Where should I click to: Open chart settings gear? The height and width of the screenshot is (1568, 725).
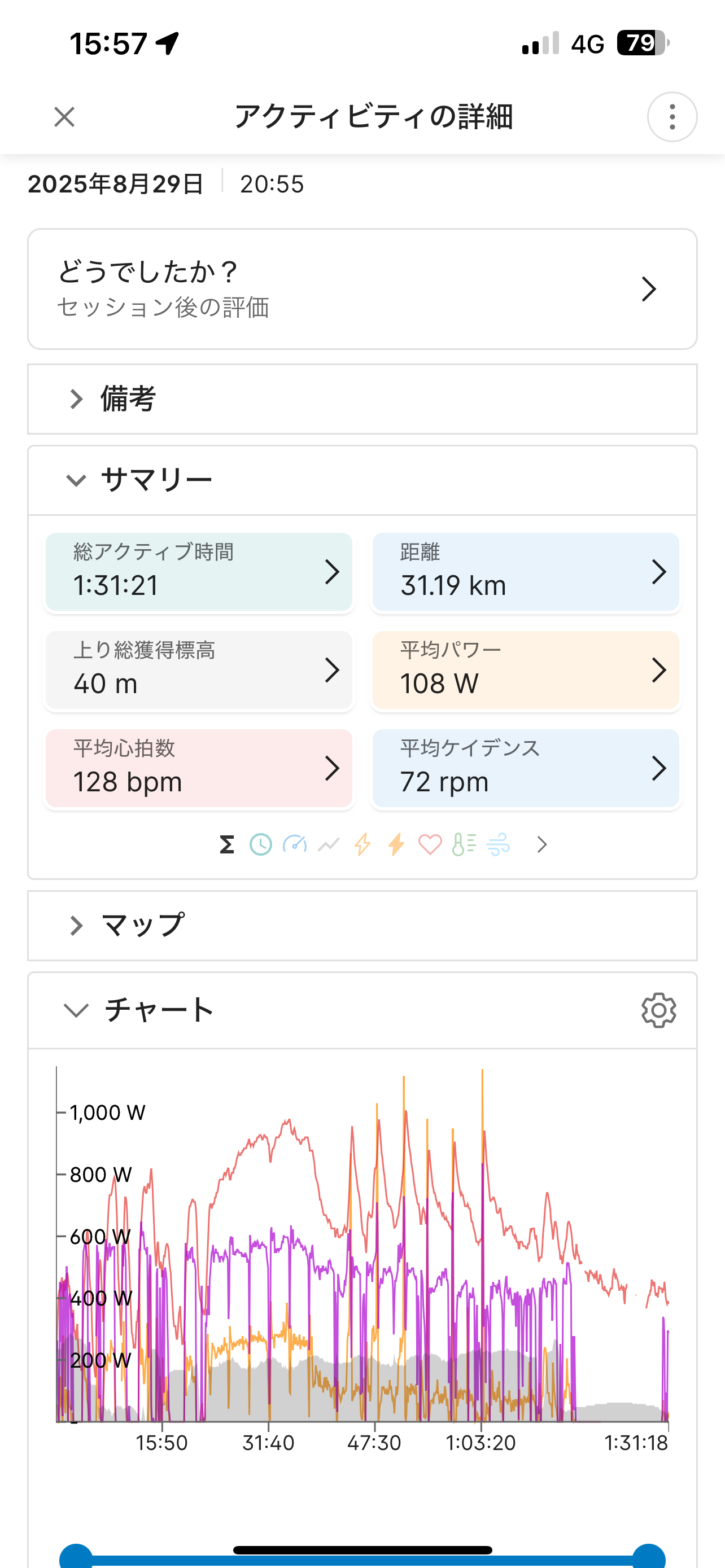(658, 1011)
